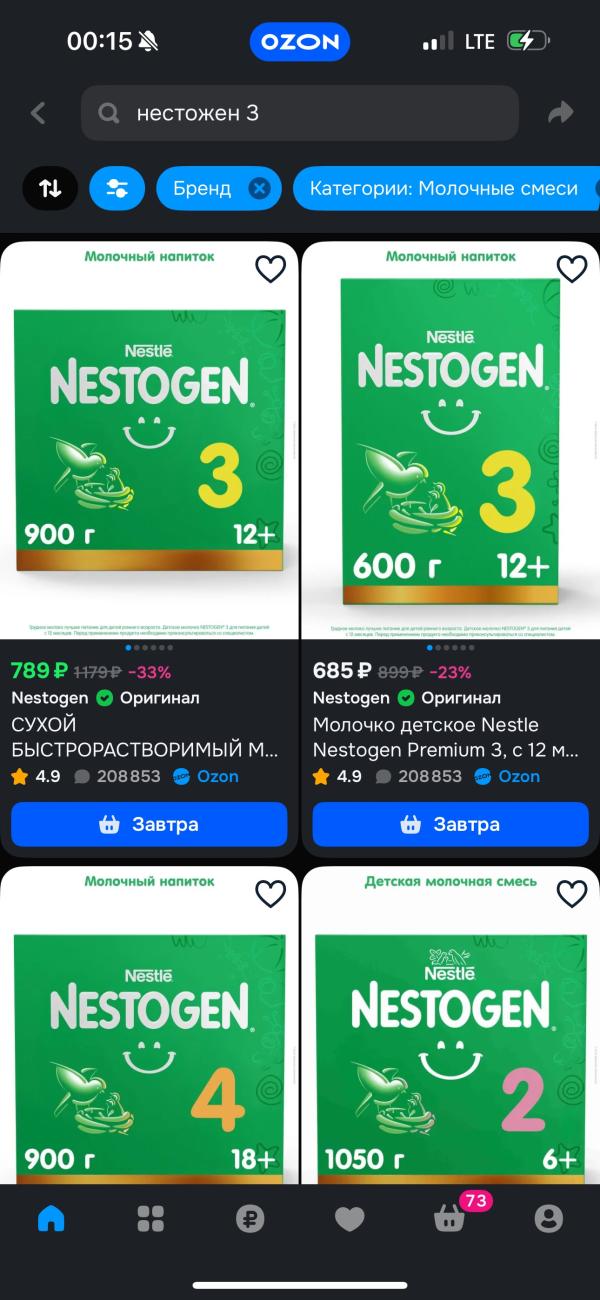Share the search results

tap(560, 113)
